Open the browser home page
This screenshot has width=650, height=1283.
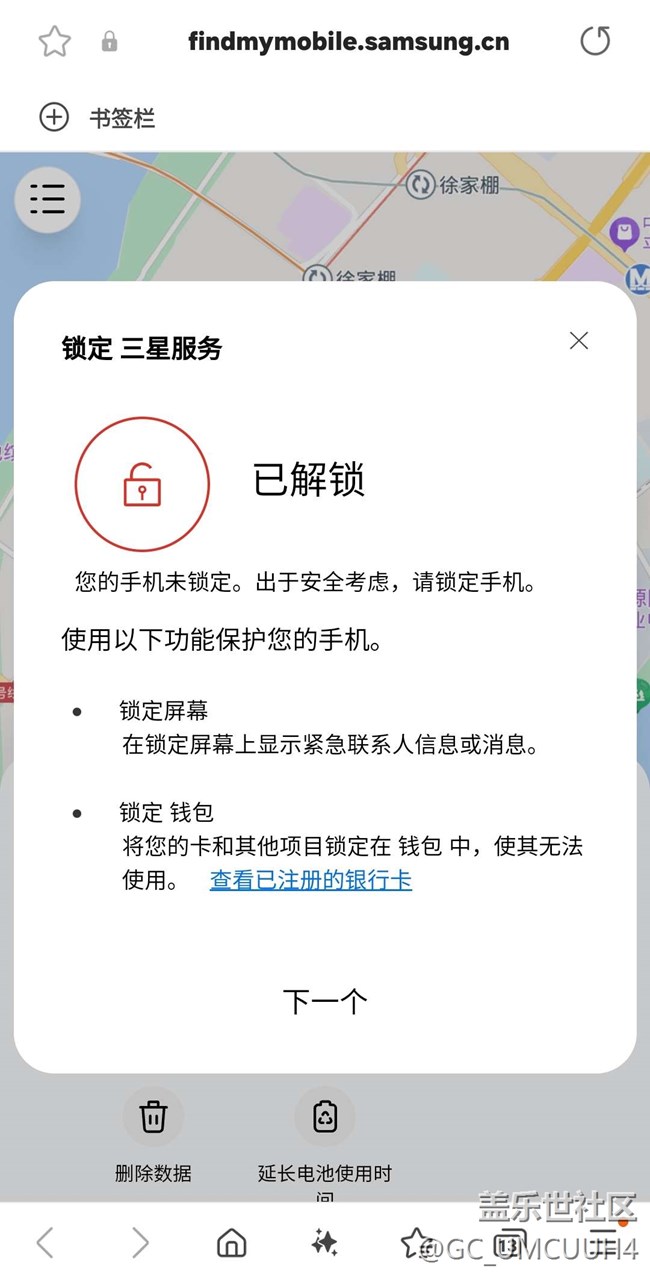[232, 1243]
